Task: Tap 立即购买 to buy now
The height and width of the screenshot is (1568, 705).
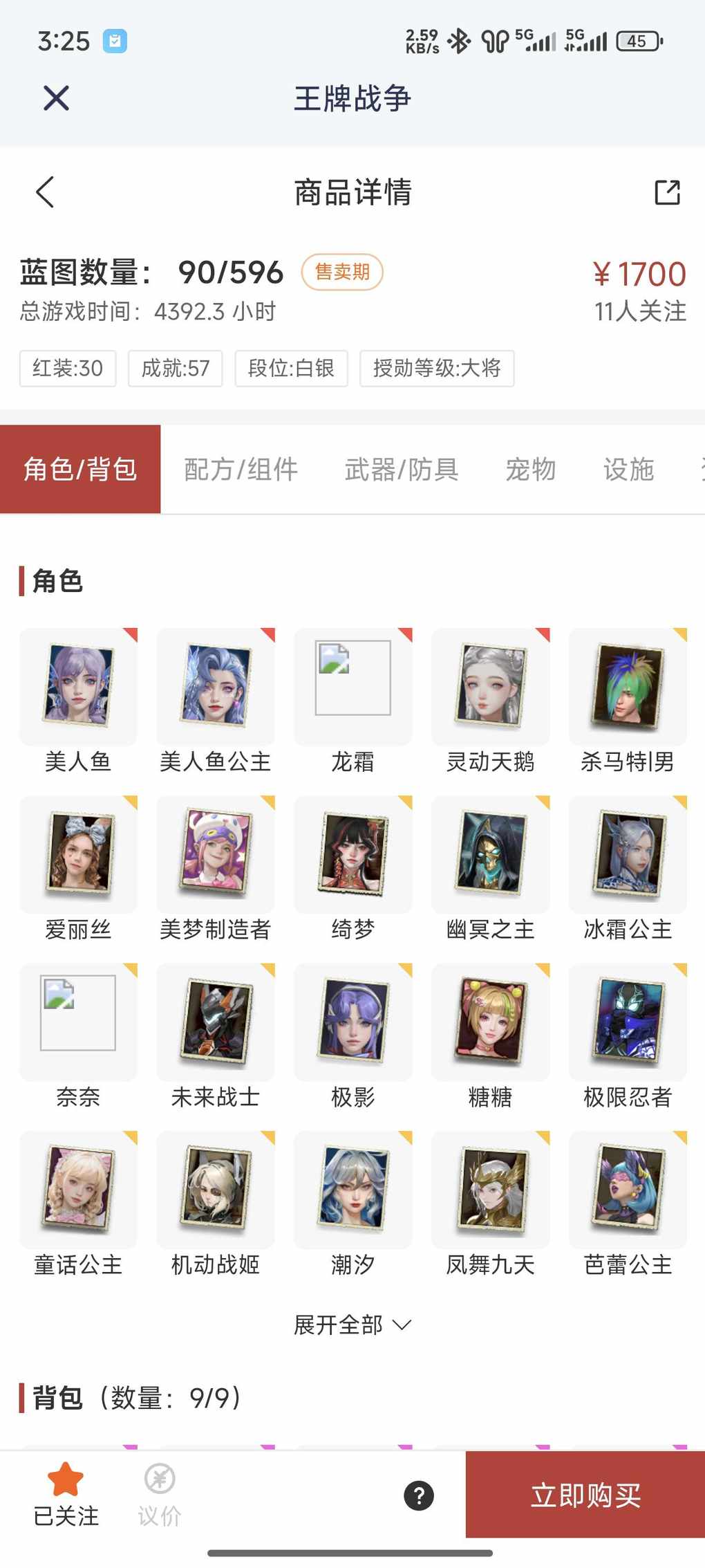Action: [585, 1495]
